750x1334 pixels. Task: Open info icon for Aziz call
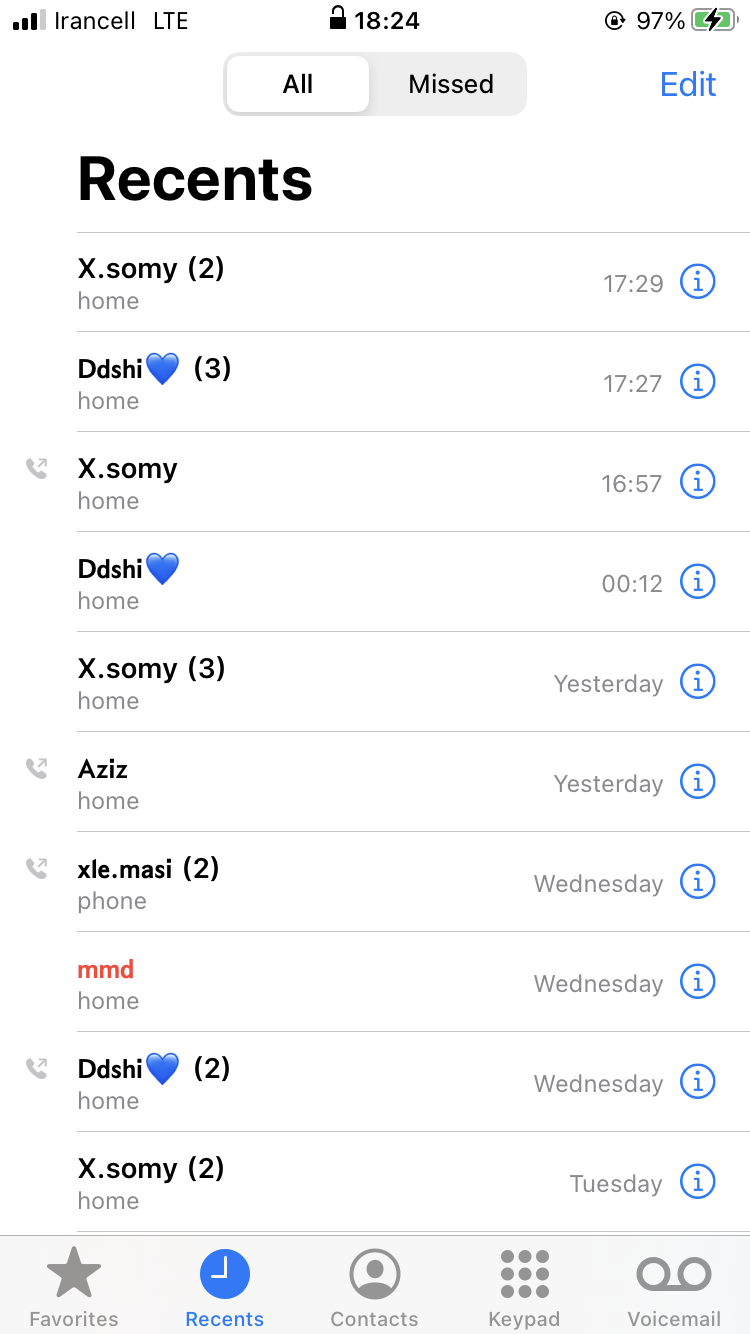697,782
